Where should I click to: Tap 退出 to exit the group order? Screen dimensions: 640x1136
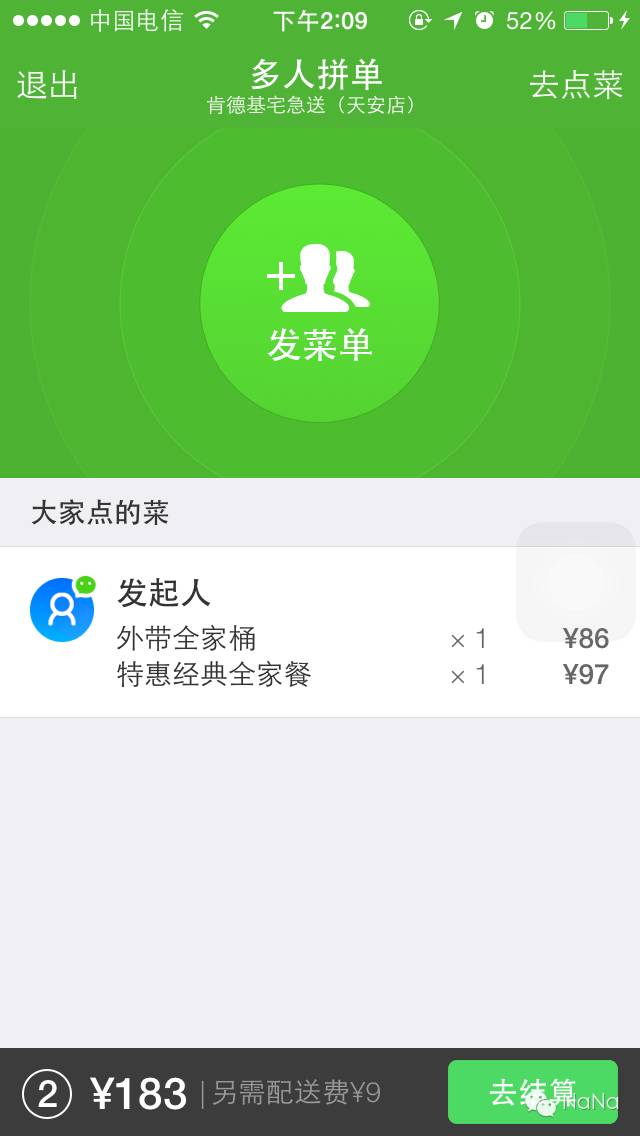pos(48,85)
